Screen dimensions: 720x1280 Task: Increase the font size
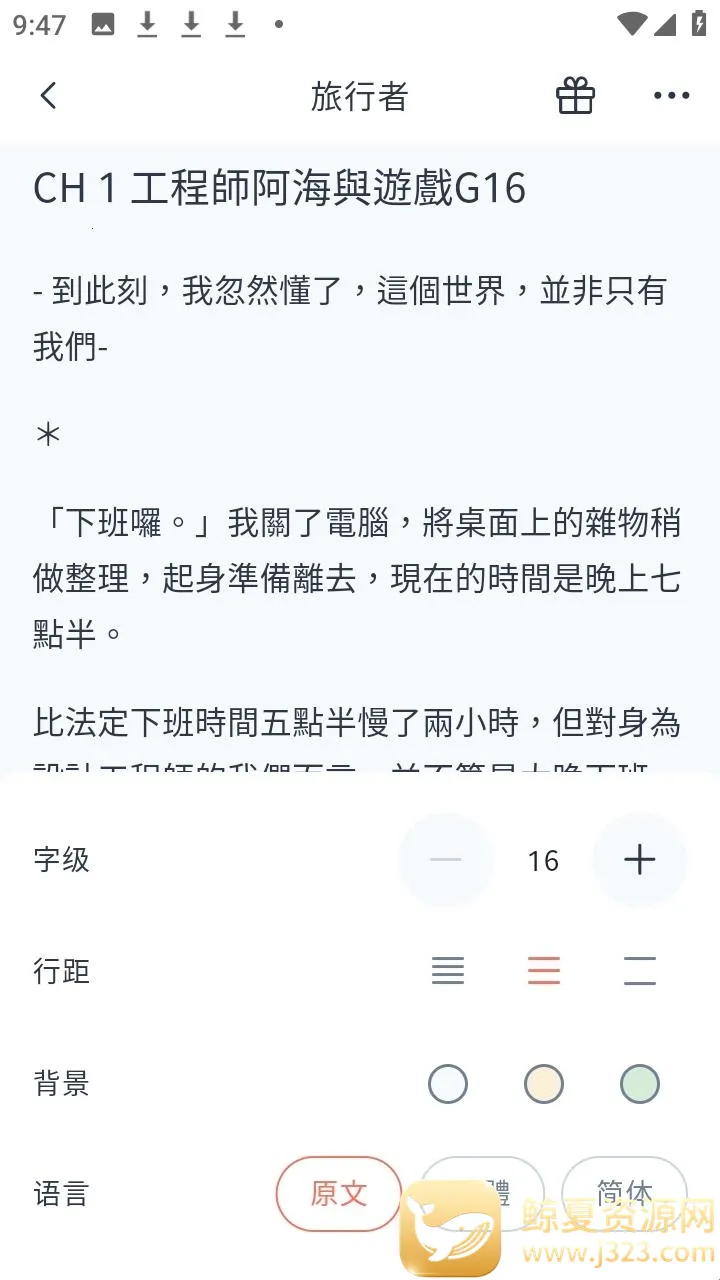pyautogui.click(x=639, y=860)
